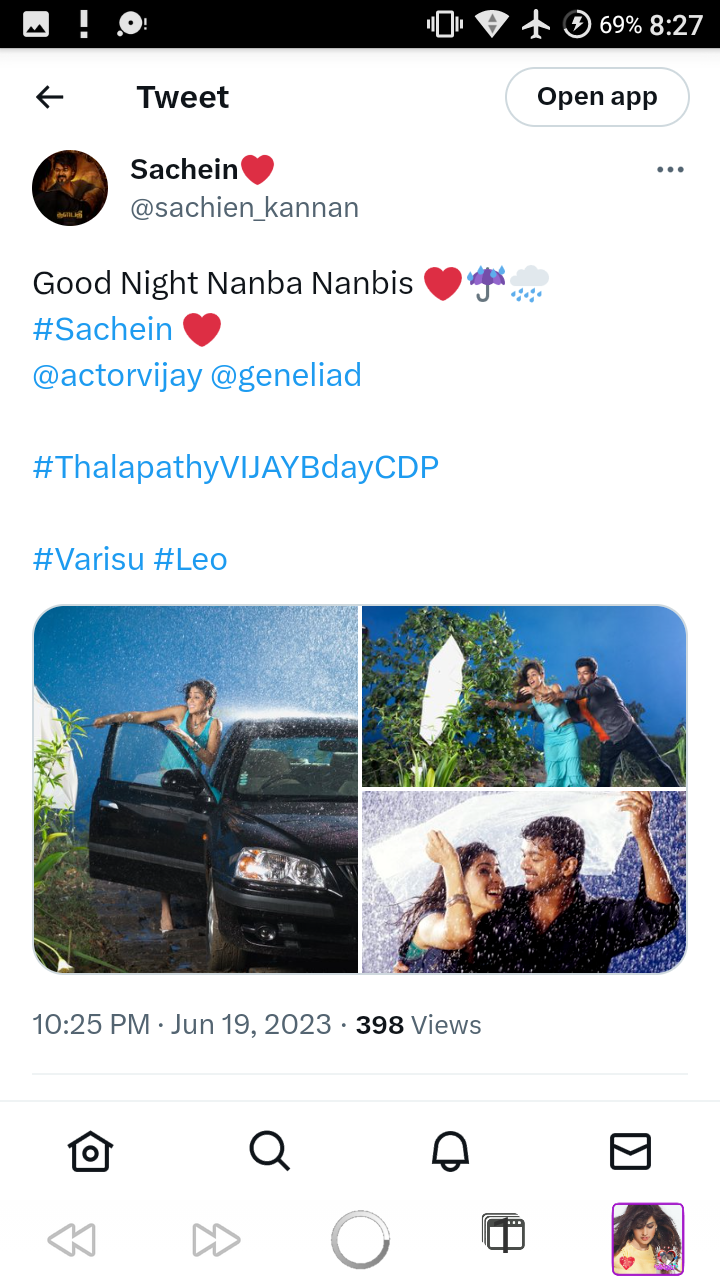View the photo with the black car

tap(196, 789)
